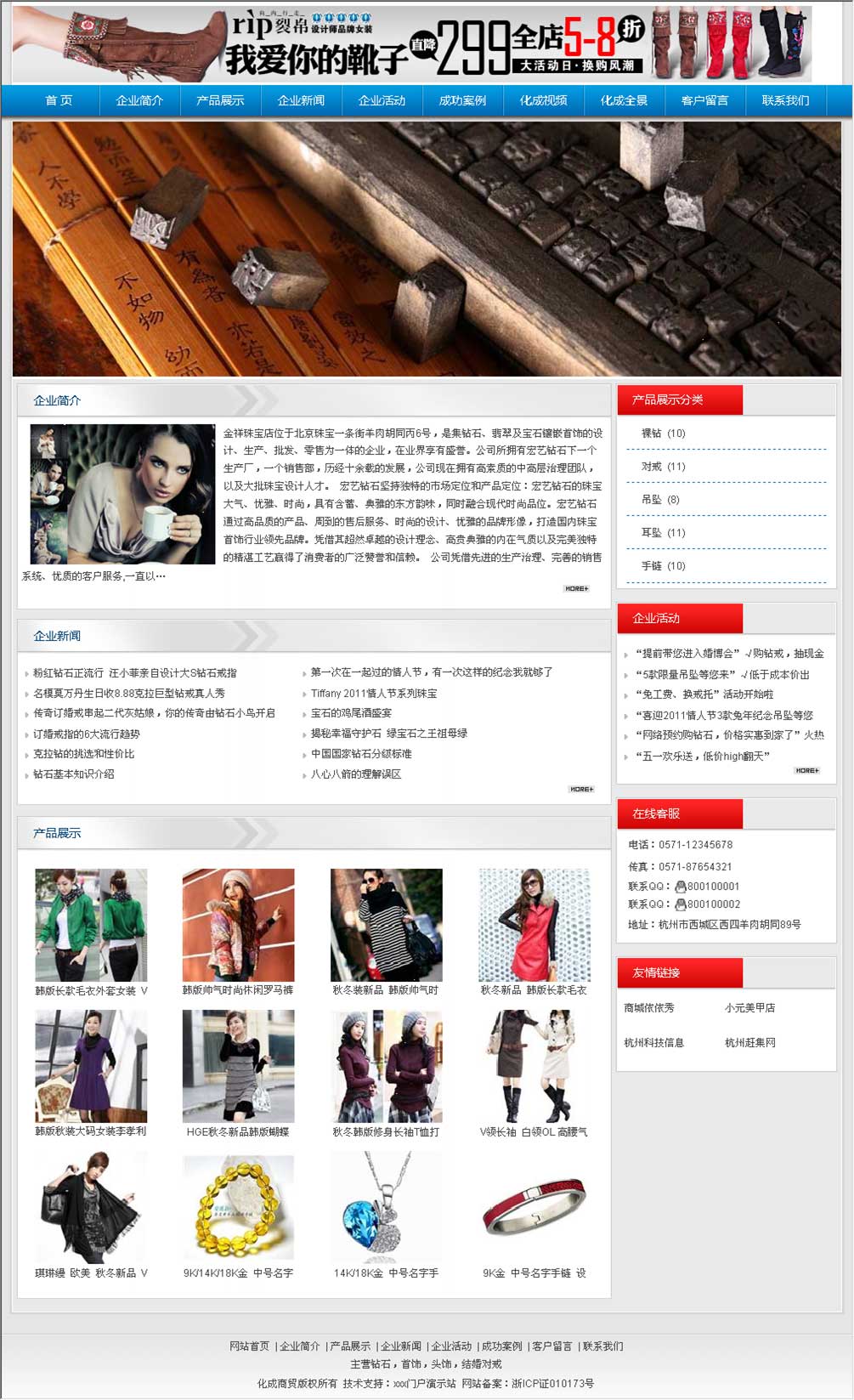The height and width of the screenshot is (1400, 854).
Task: Tap 客户留言 in the footer links
Action: point(552,1346)
